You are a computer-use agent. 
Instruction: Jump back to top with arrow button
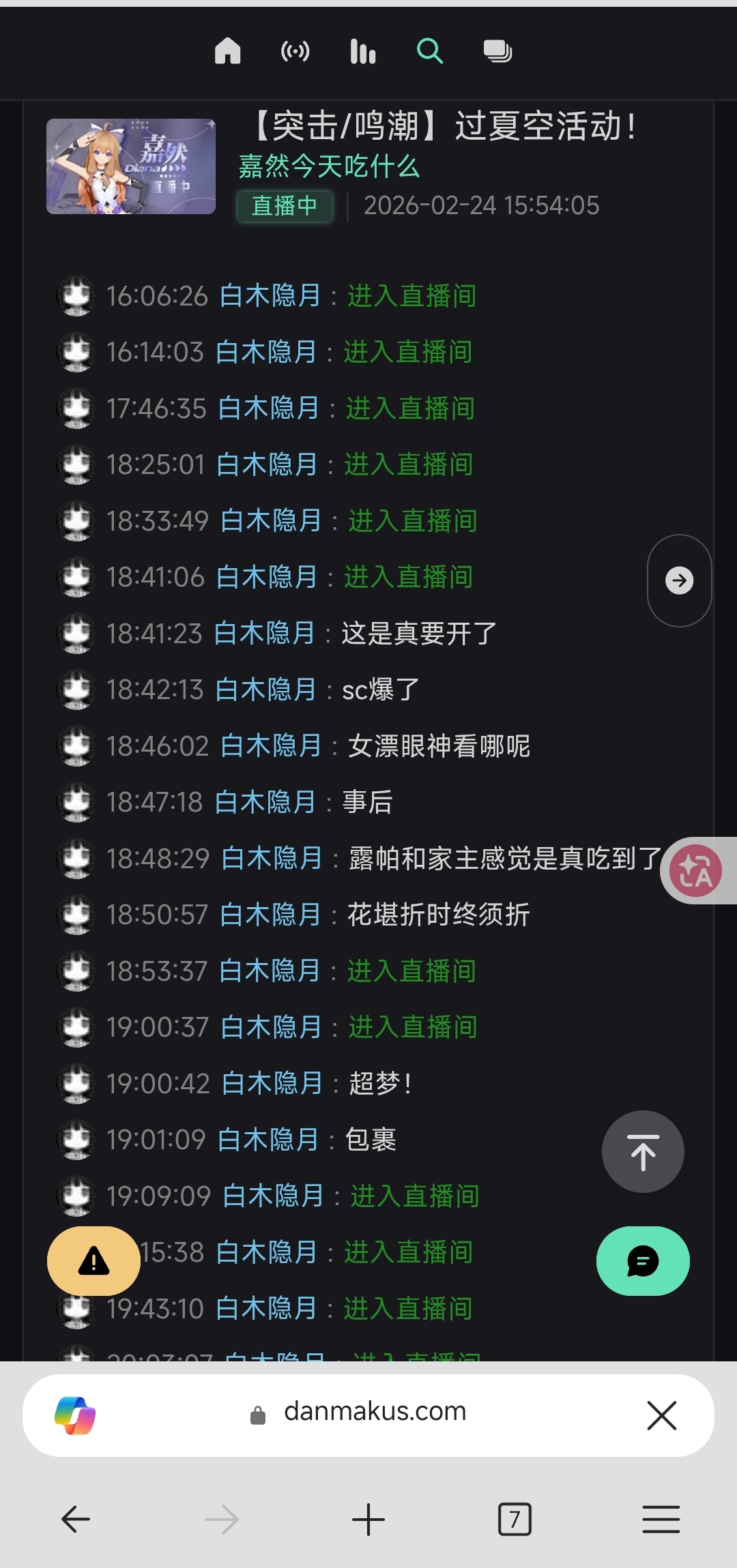642,1152
